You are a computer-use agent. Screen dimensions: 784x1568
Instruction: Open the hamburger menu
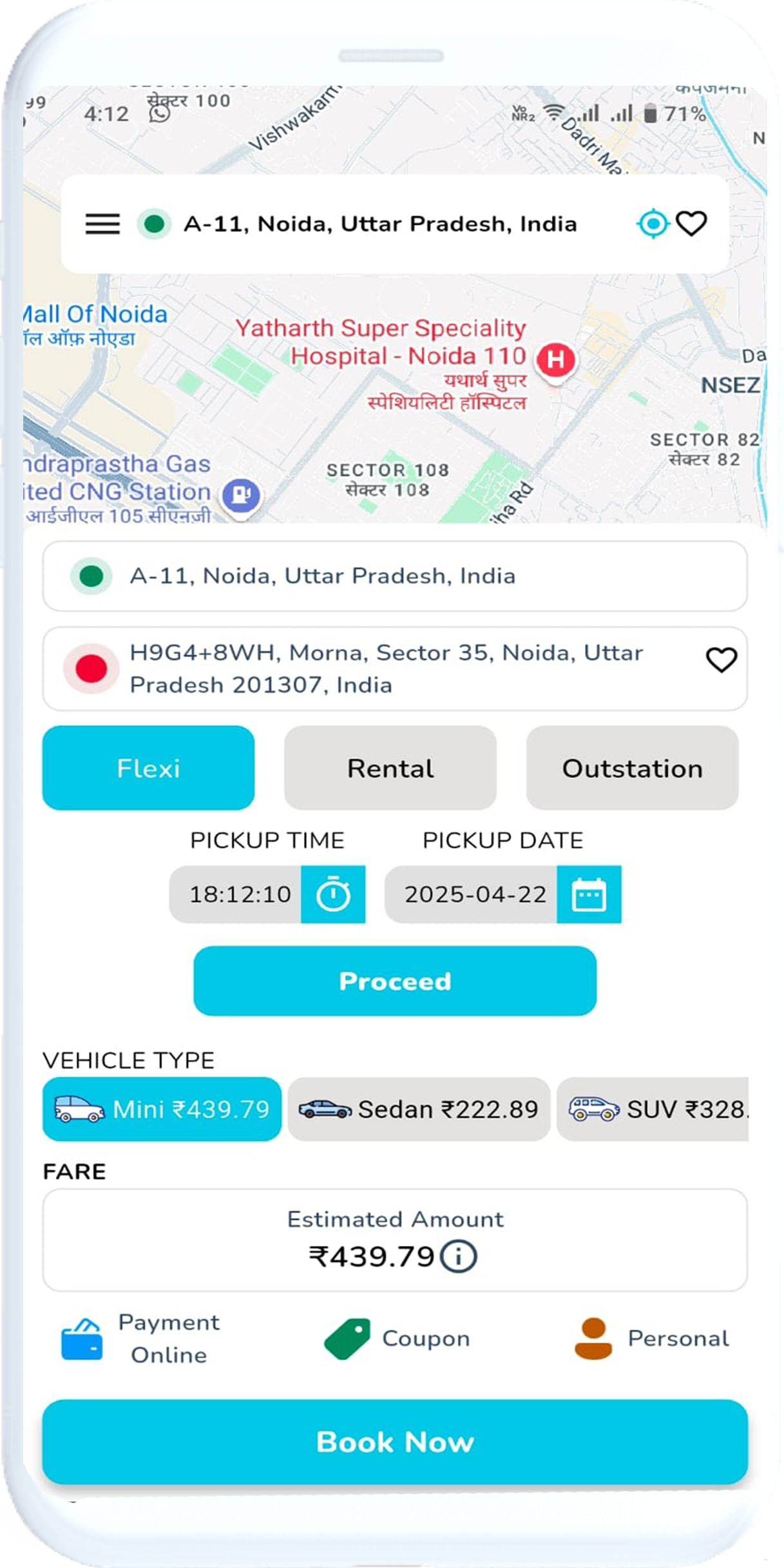(x=102, y=224)
